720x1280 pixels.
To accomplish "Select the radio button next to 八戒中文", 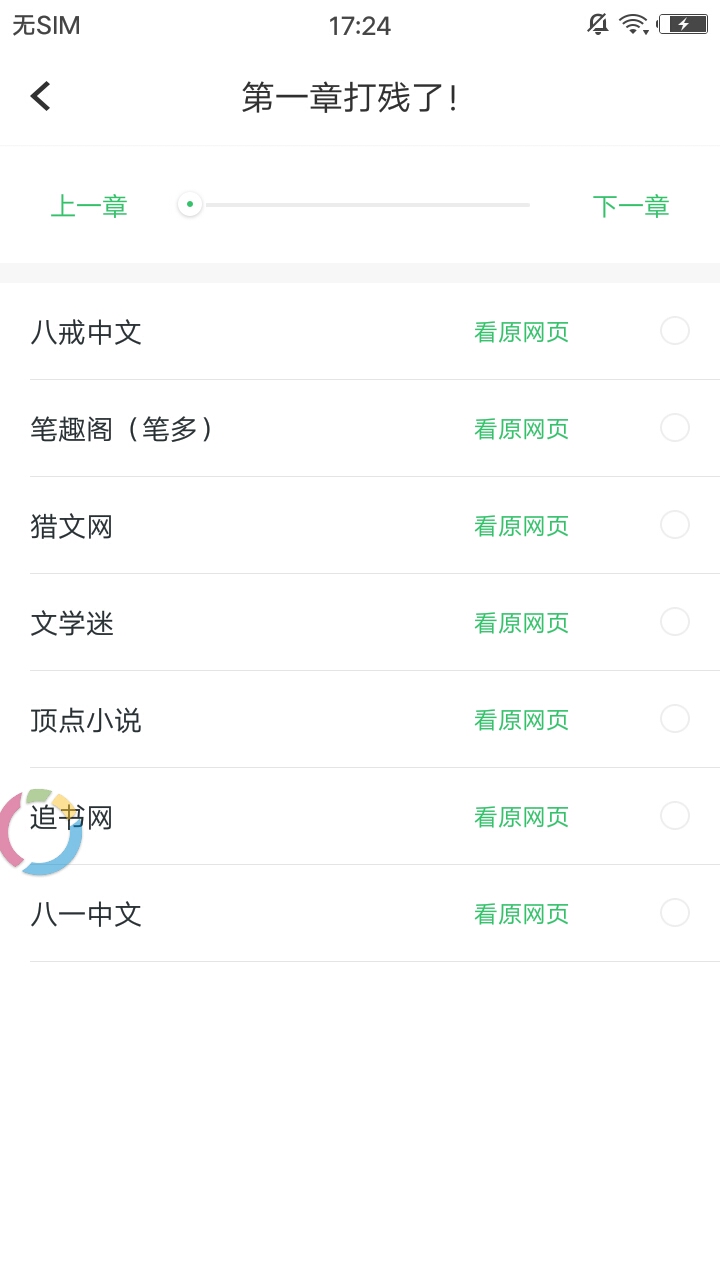I will (x=674, y=330).
